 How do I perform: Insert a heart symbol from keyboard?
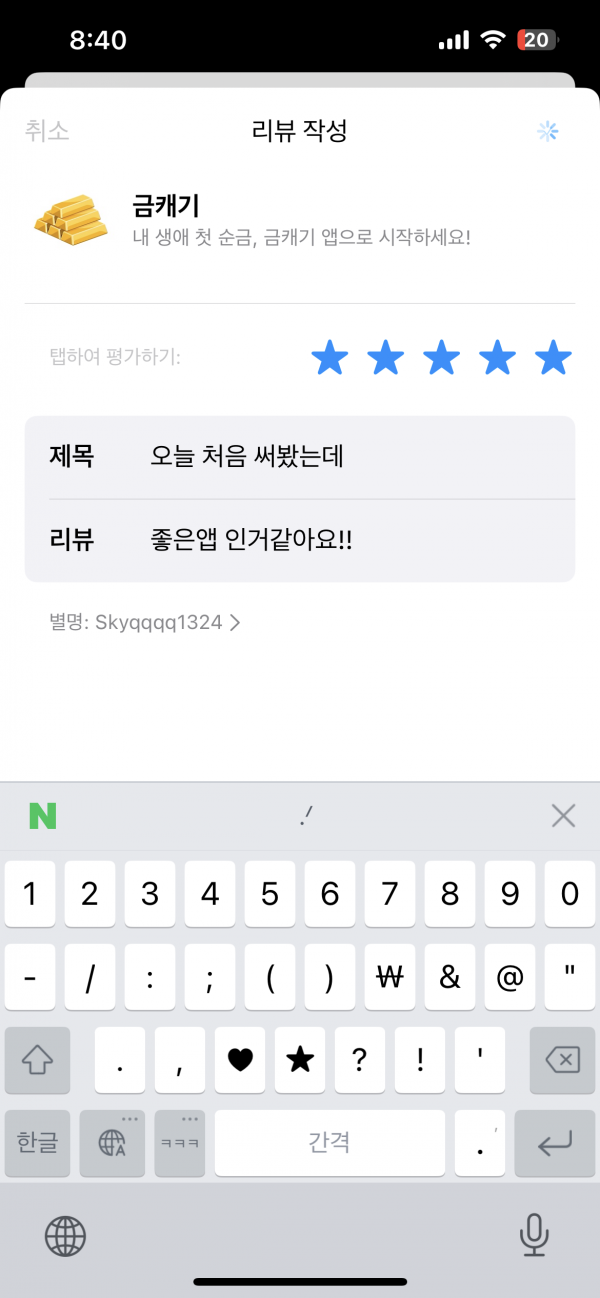pyautogui.click(x=240, y=1060)
